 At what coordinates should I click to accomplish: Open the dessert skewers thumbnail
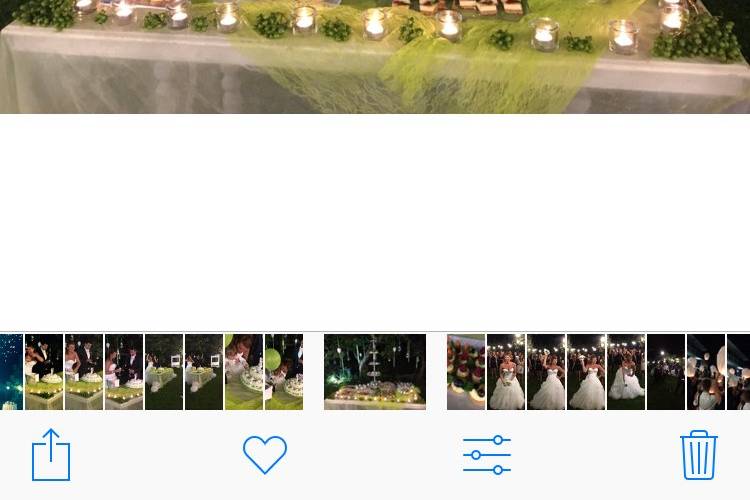click(465, 372)
